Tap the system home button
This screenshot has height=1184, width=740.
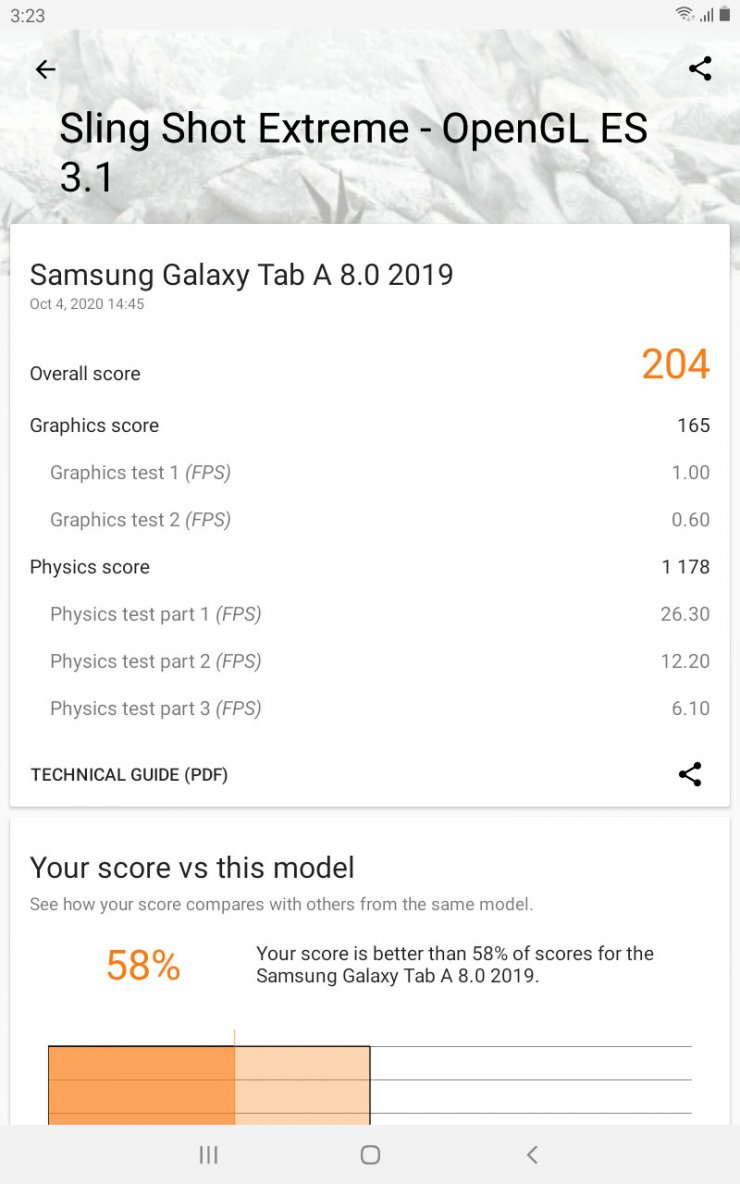click(370, 1155)
